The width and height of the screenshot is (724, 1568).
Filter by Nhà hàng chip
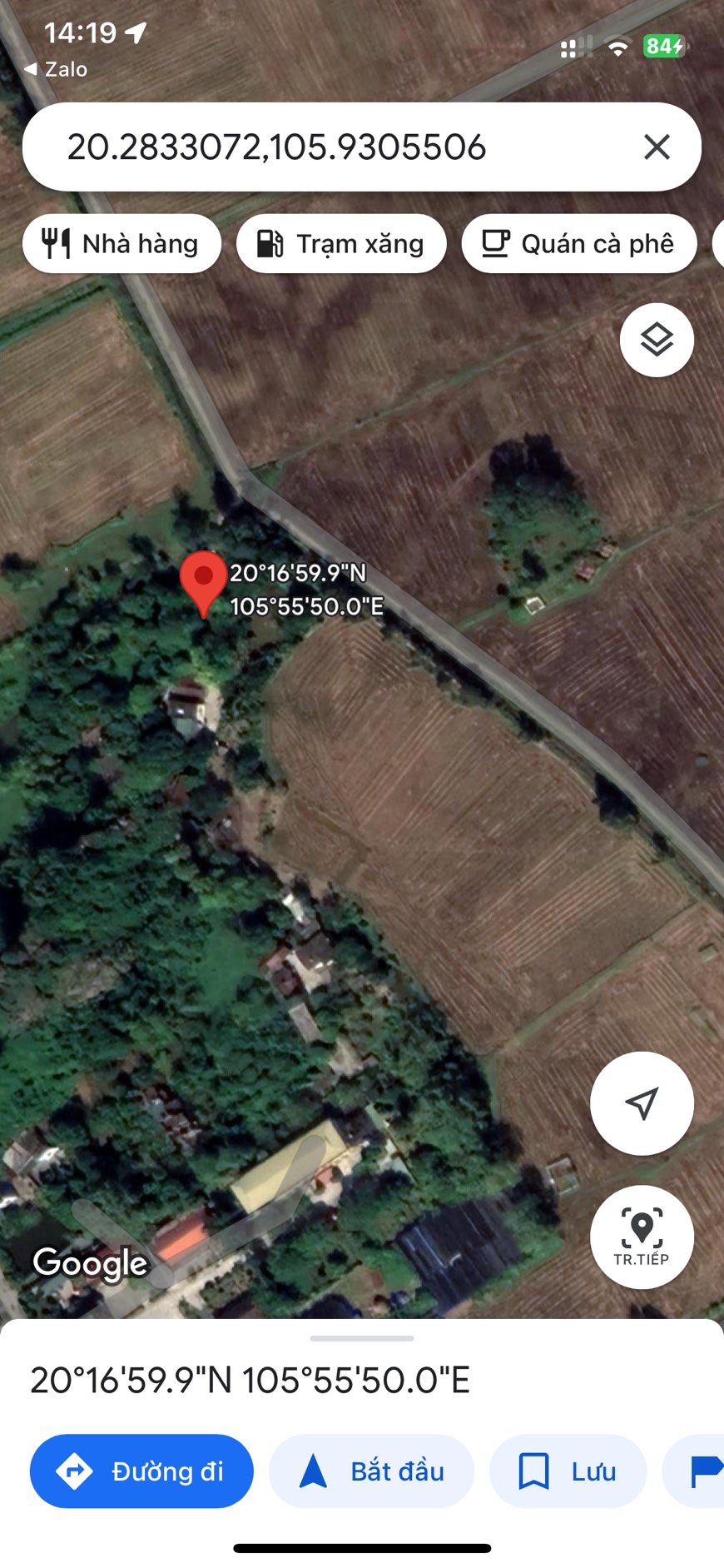pyautogui.click(x=121, y=244)
